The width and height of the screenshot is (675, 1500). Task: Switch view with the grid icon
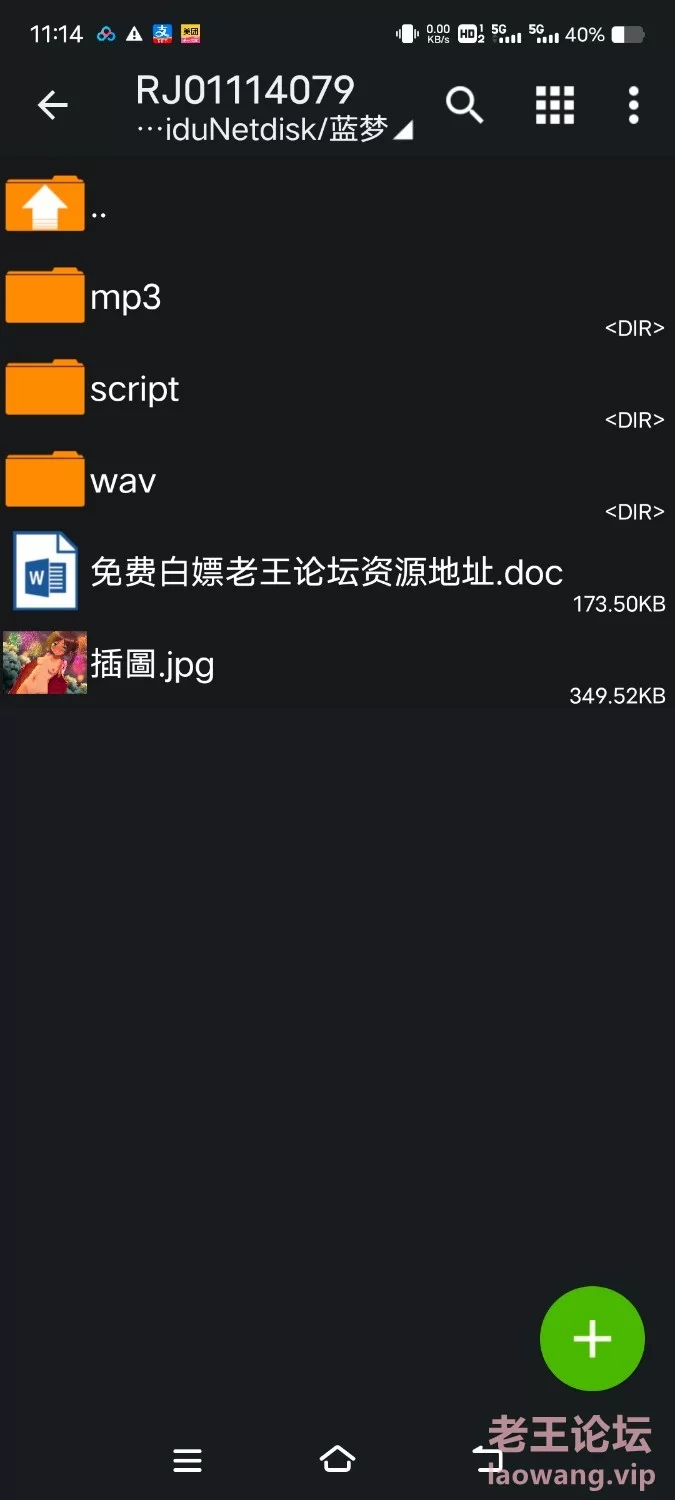[x=554, y=105]
